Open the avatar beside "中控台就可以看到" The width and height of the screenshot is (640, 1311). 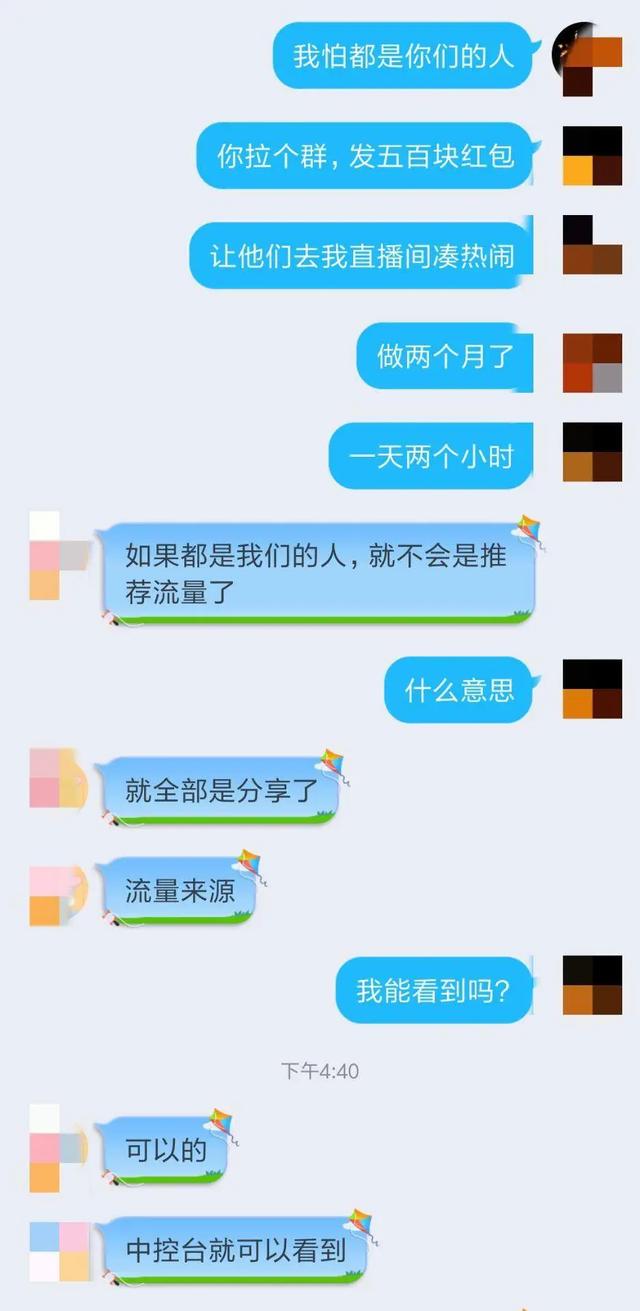coord(59,1251)
